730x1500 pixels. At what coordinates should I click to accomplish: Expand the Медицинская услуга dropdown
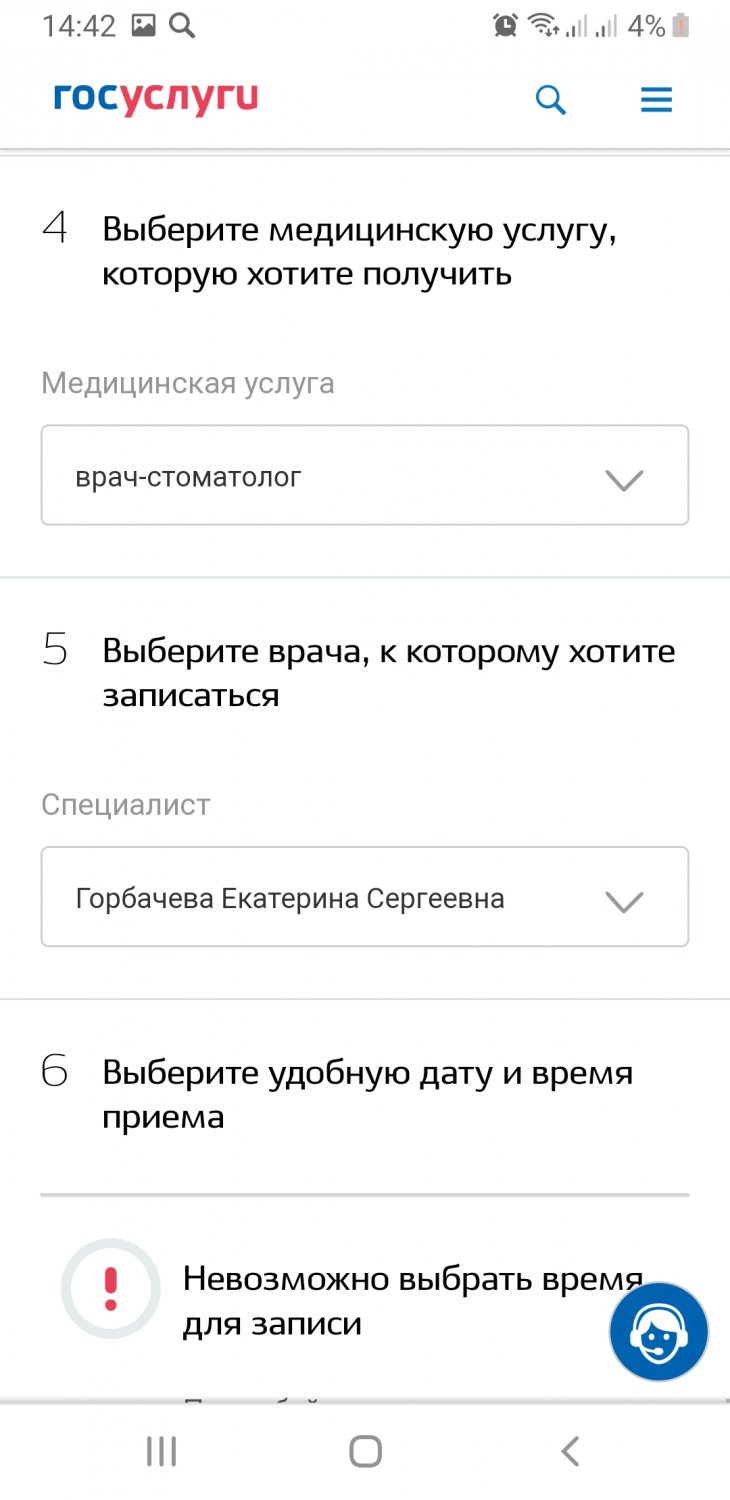[x=365, y=475]
